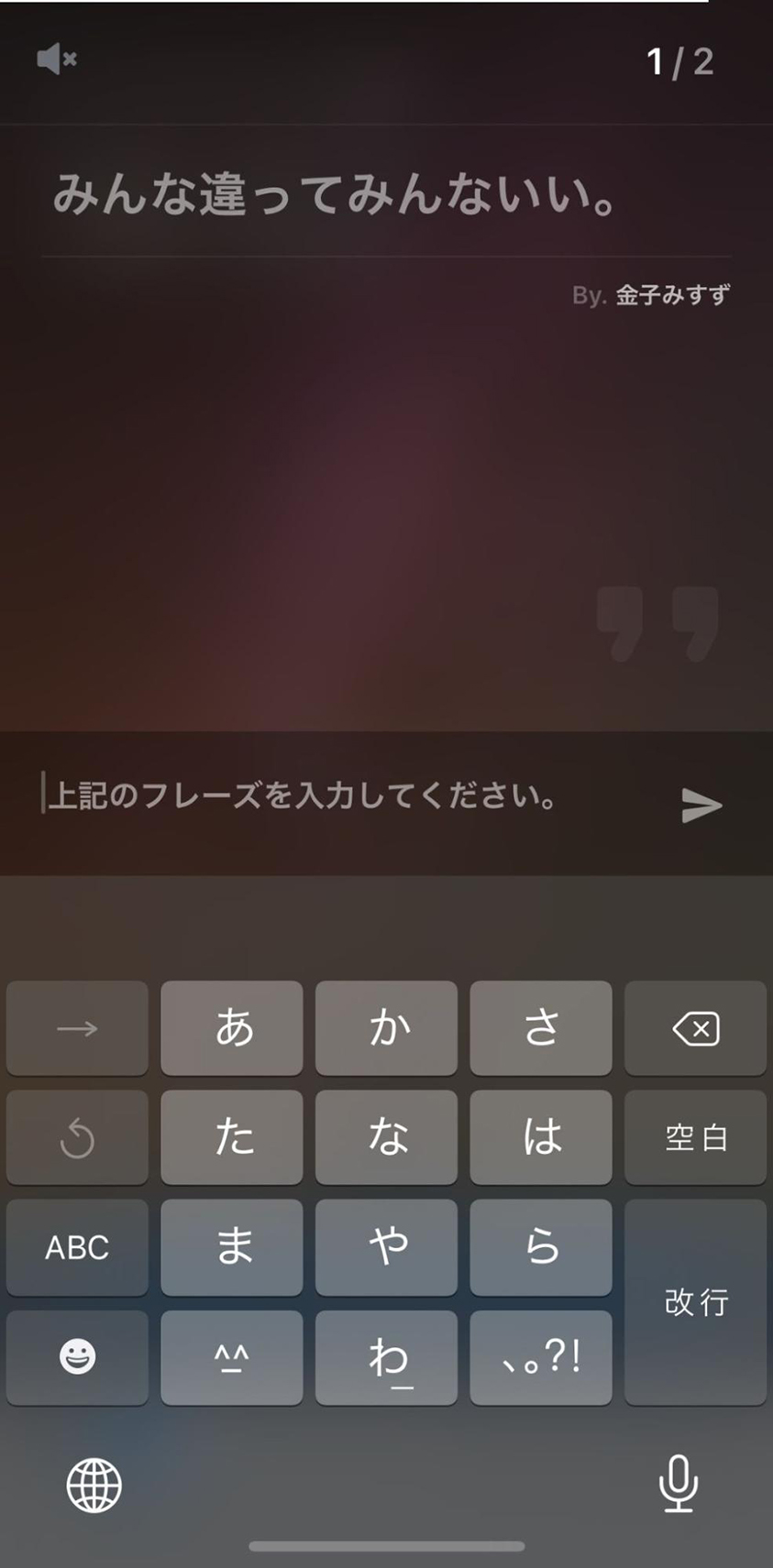This screenshot has width=773, height=1568.
Task: Tap the 改行 return key
Action: (695, 1302)
